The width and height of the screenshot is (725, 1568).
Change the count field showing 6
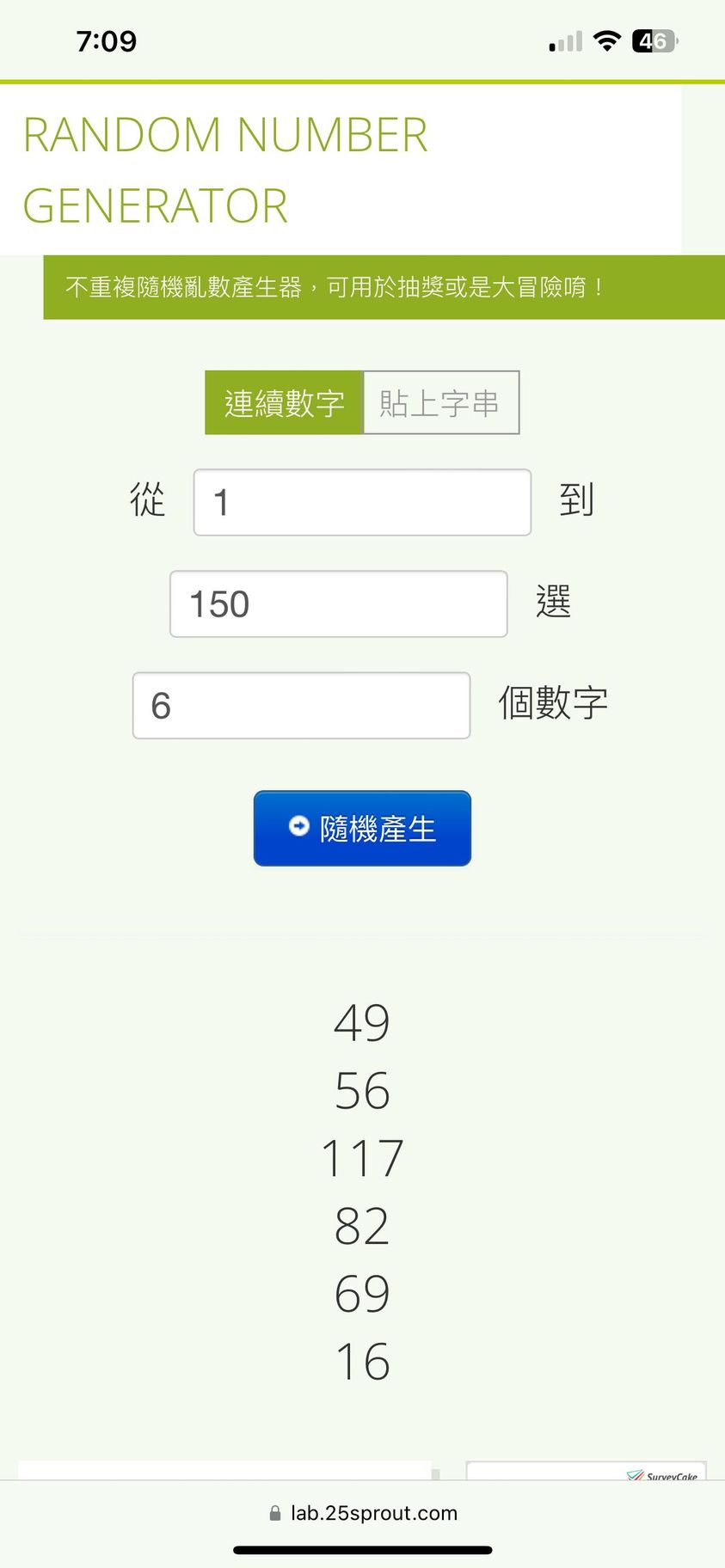(301, 705)
